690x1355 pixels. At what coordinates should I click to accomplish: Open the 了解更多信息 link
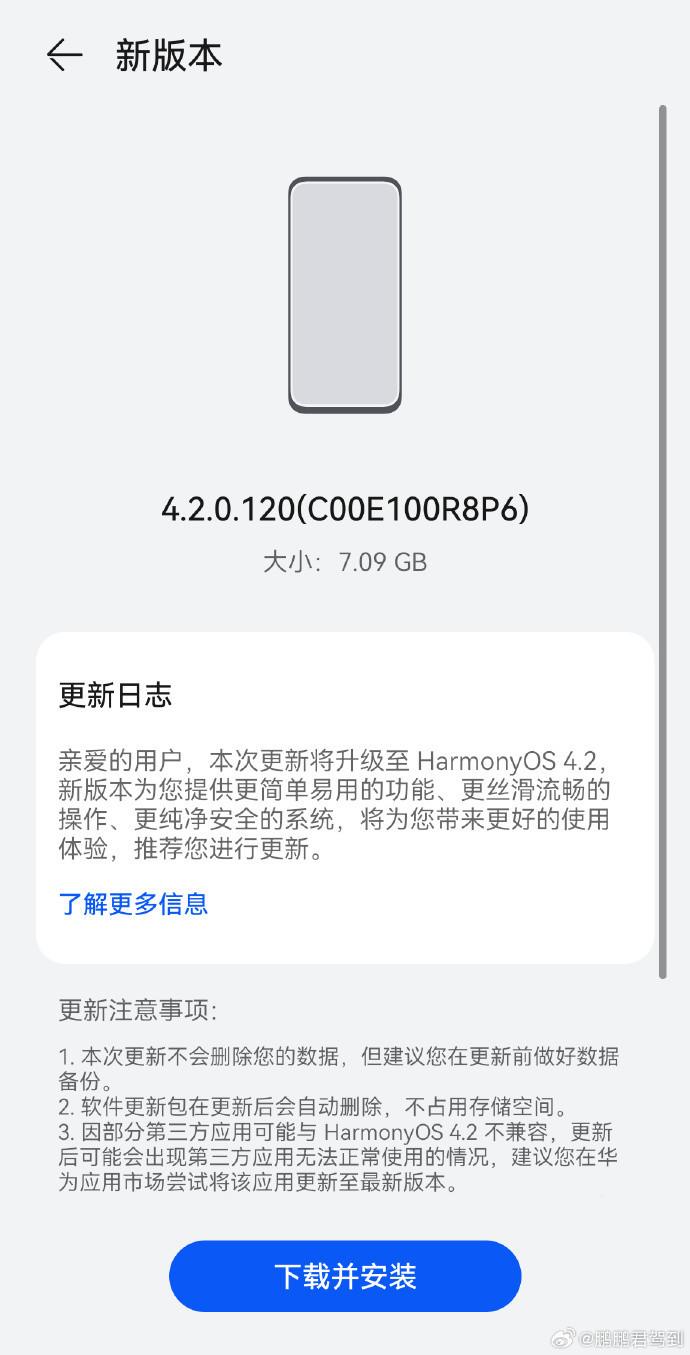click(133, 904)
